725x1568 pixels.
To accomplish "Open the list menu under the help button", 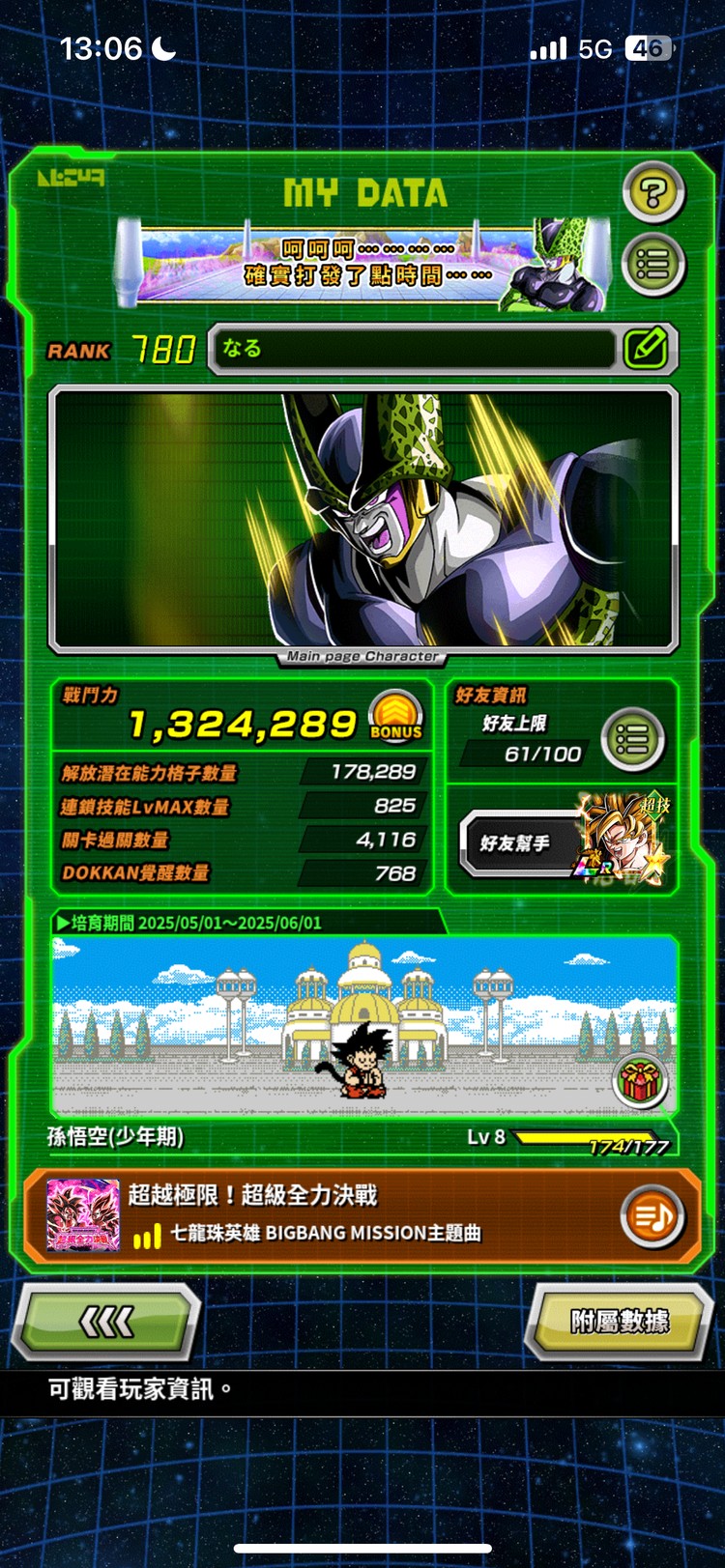I will pos(652,264).
